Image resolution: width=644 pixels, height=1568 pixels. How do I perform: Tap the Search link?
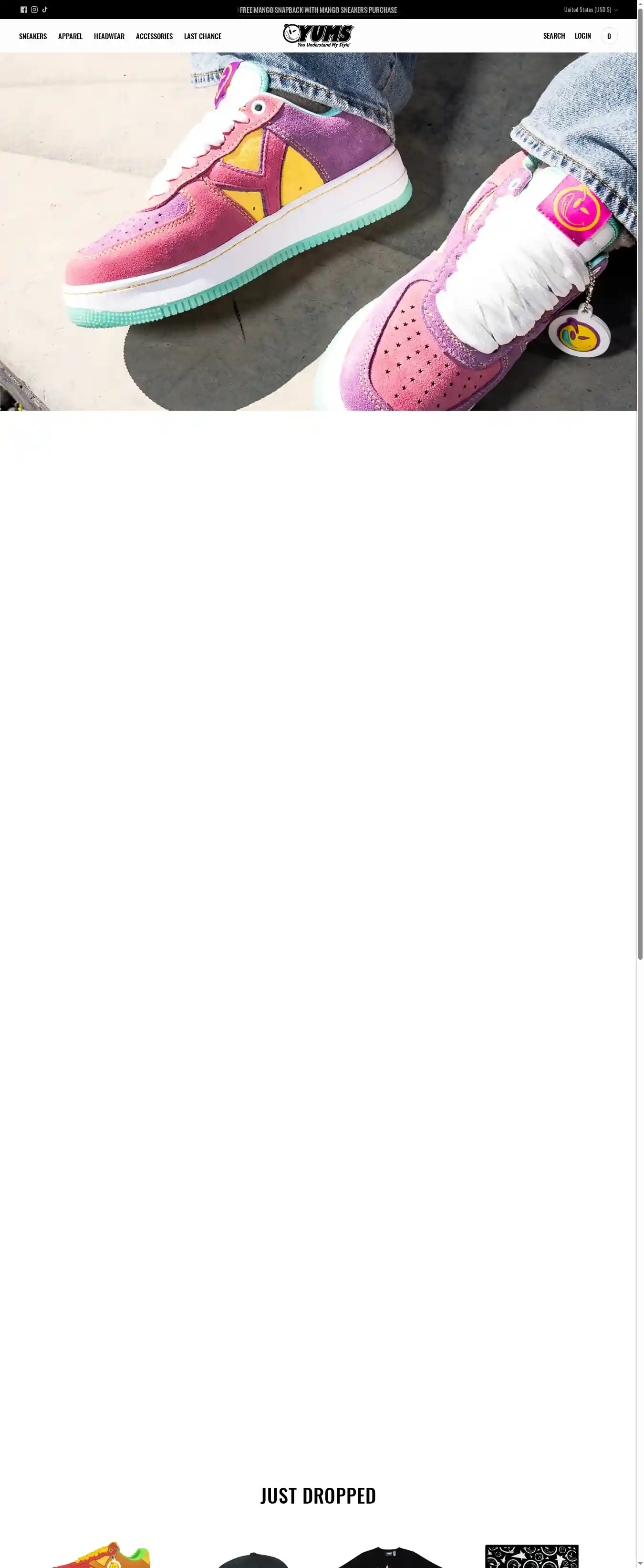[554, 36]
